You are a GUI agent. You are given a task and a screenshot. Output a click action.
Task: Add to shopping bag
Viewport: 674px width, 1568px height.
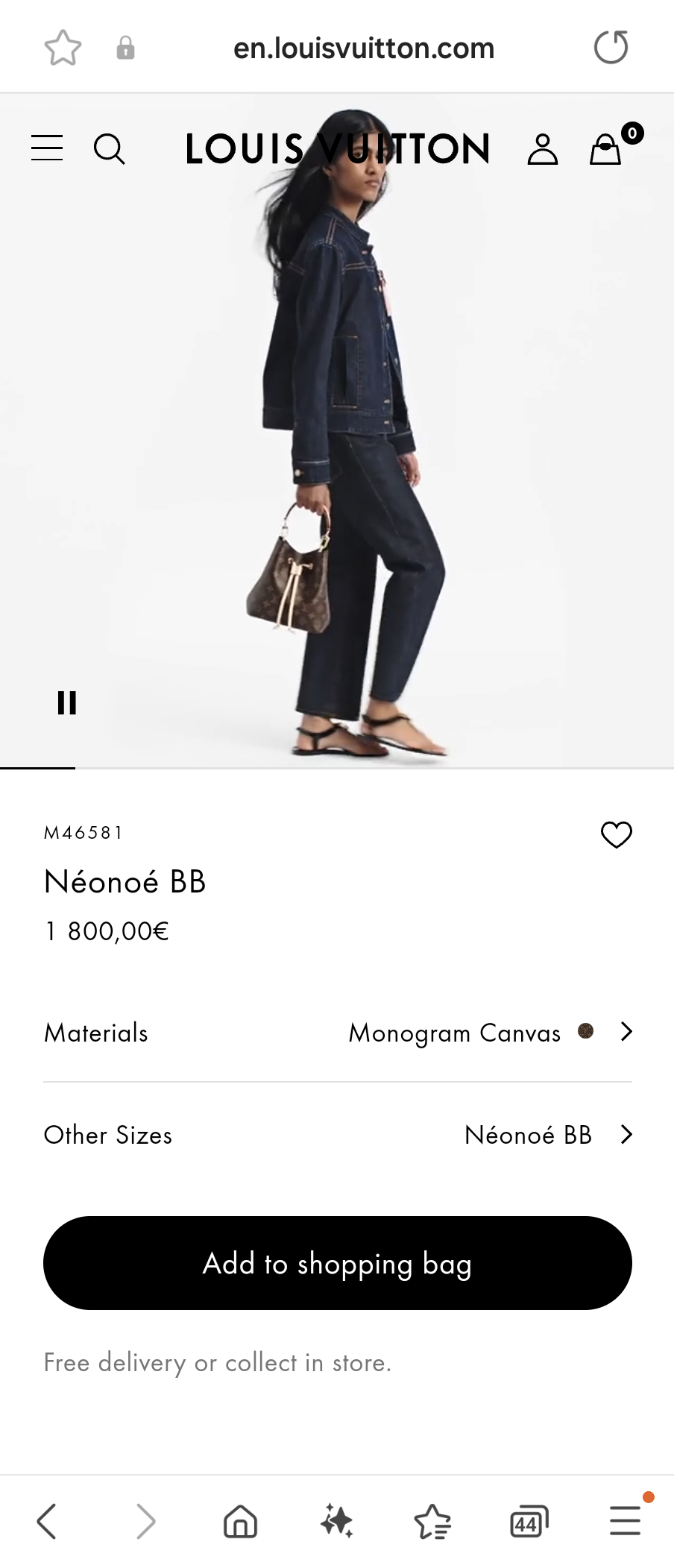(337, 1263)
